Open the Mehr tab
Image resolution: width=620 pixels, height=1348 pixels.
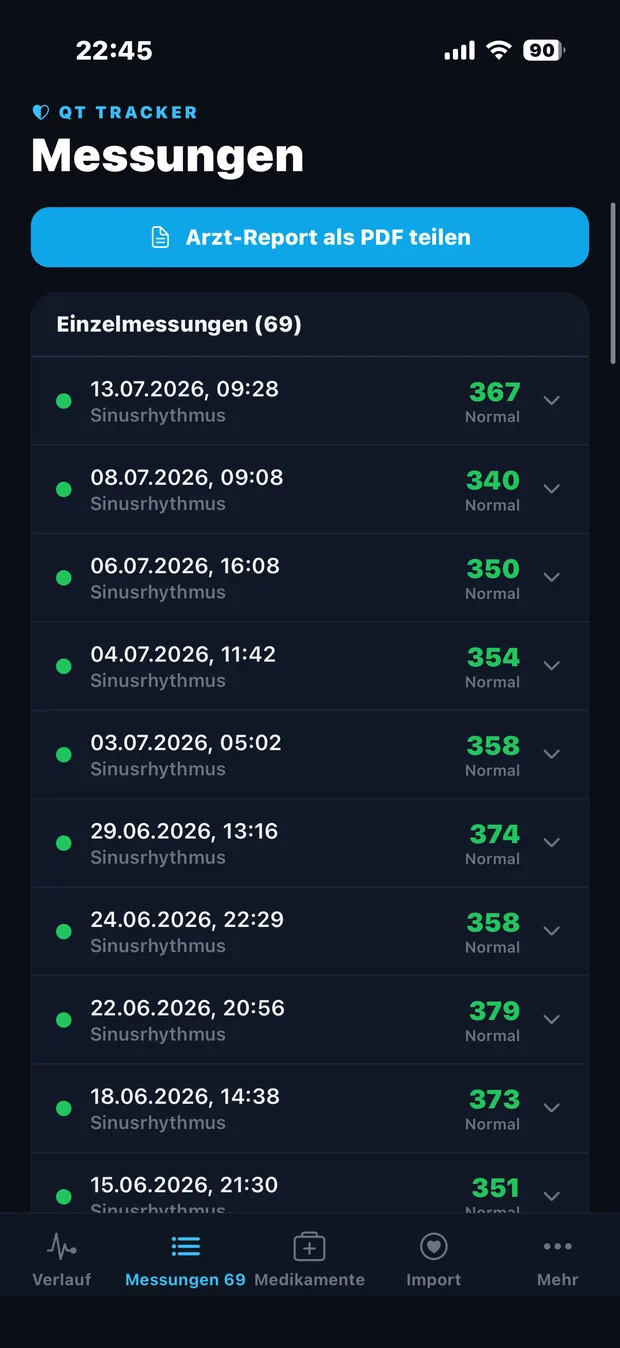click(558, 1260)
